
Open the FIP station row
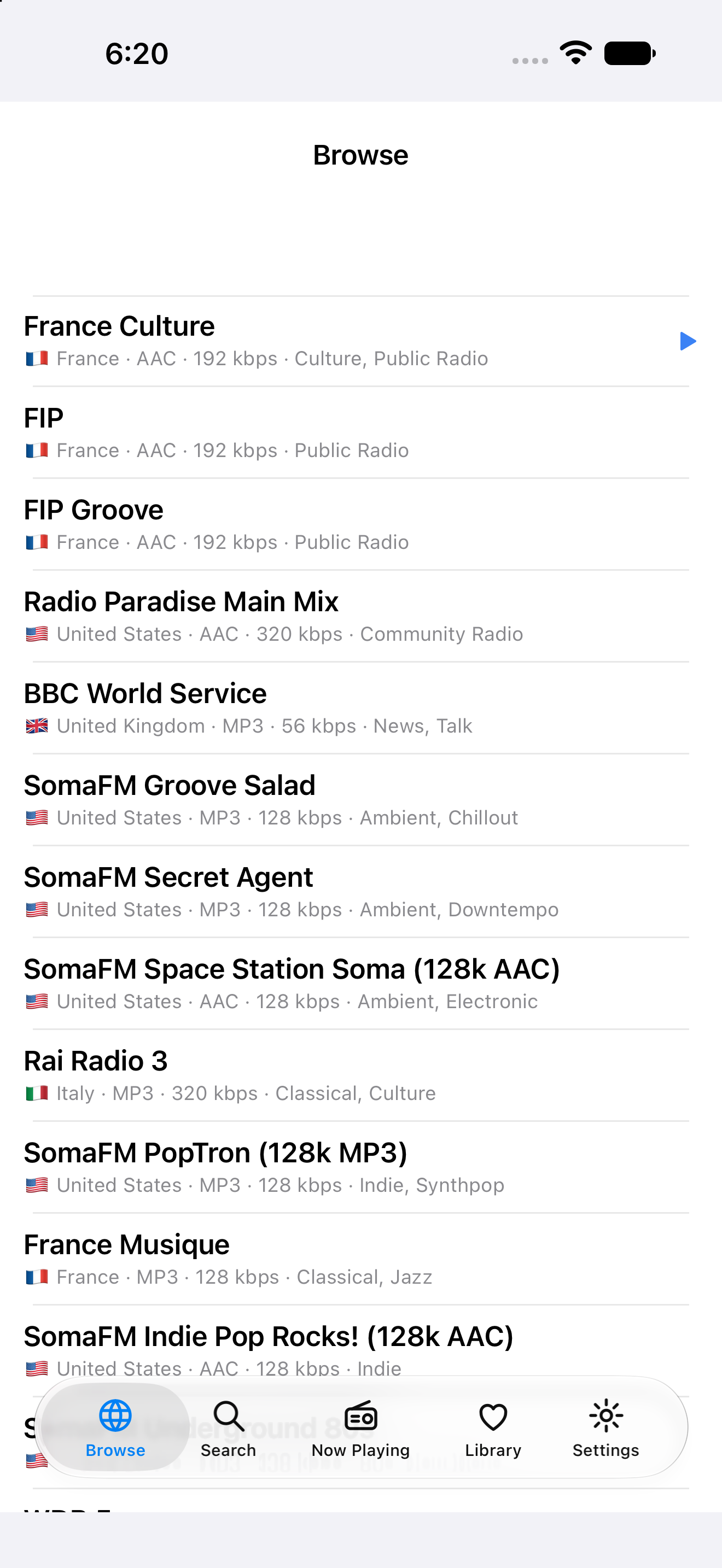pos(361,433)
